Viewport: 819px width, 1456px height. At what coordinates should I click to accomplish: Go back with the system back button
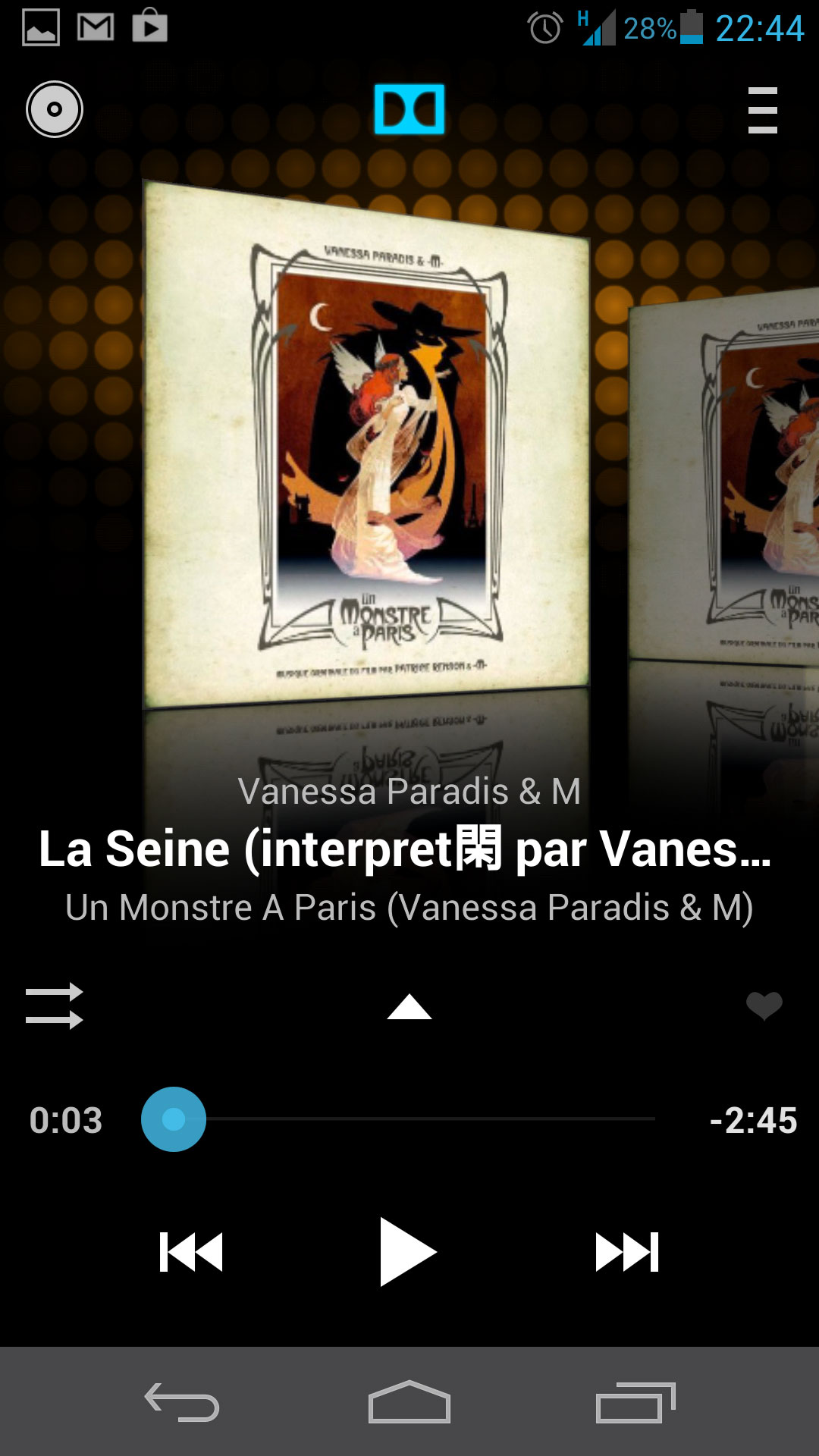182,1401
